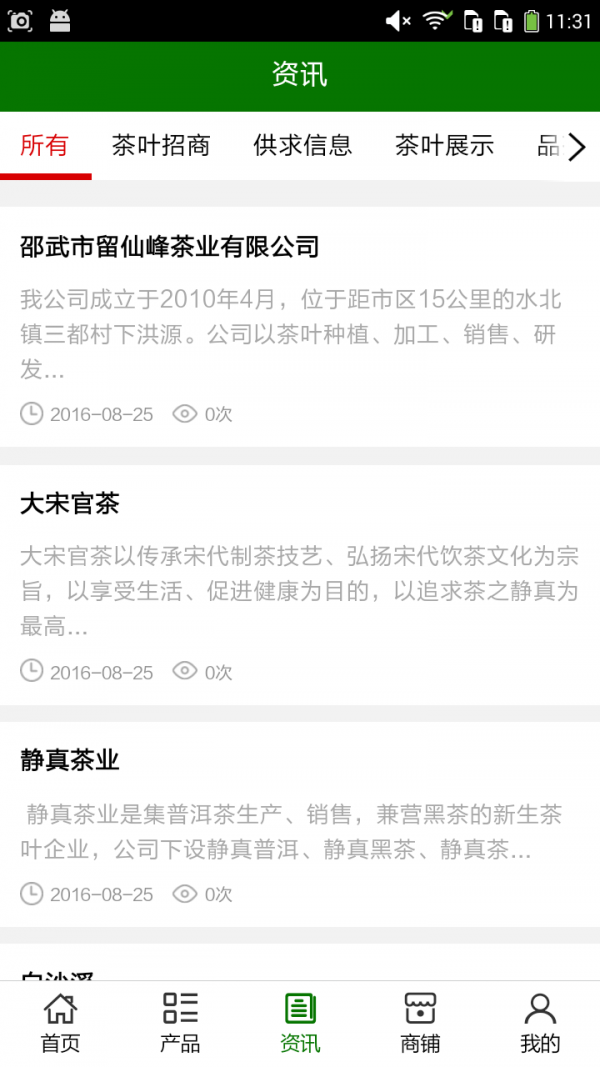Image resolution: width=600 pixels, height=1067 pixels.
Task: Switch to the 茶叶展示 tab
Action: click(444, 146)
